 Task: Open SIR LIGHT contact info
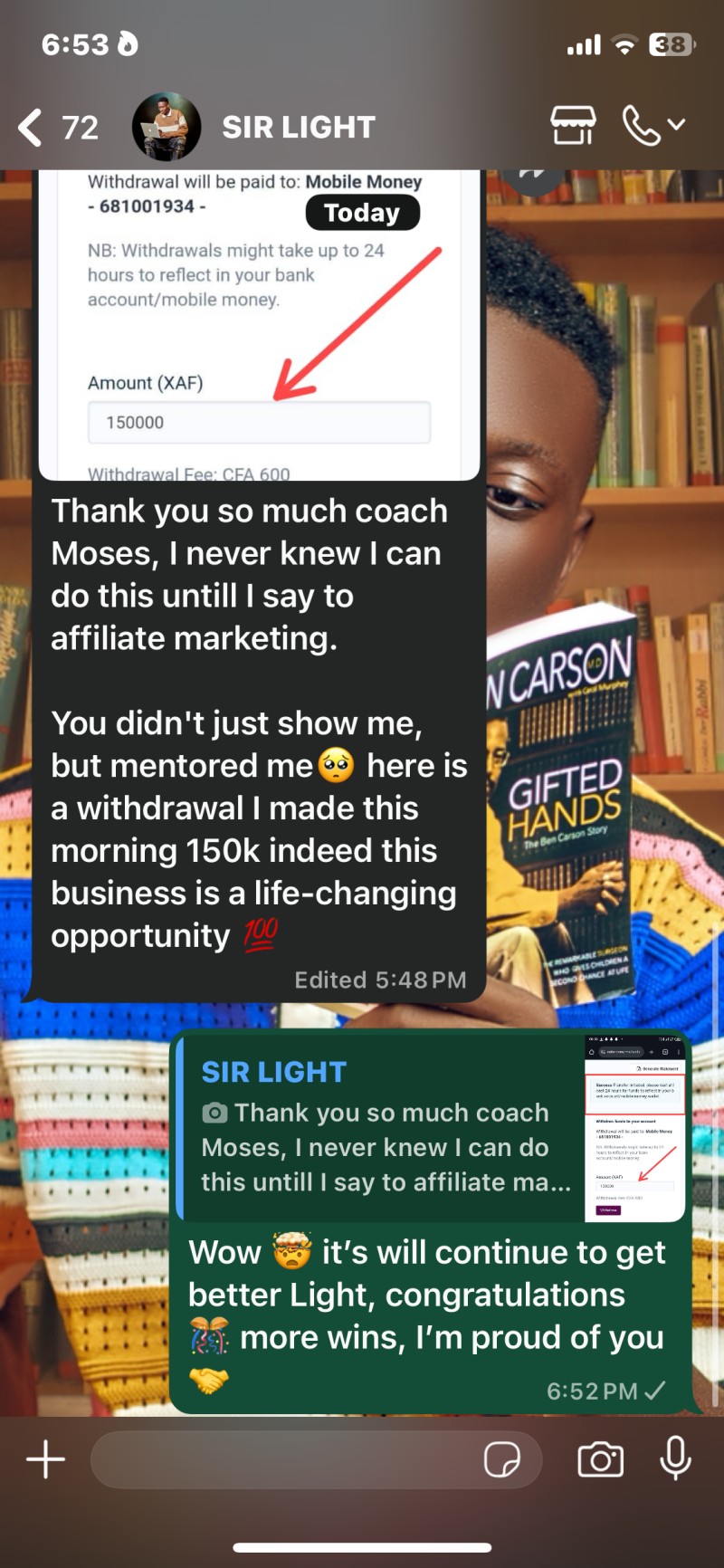(298, 128)
